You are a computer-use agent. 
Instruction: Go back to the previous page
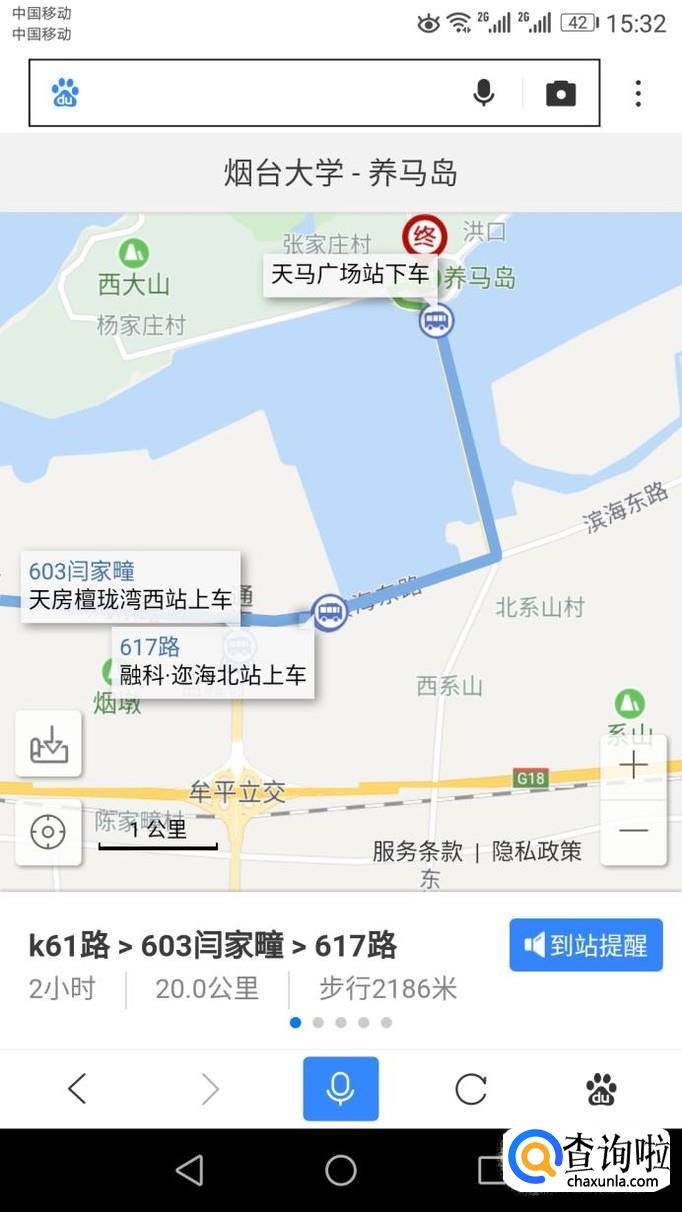click(77, 1089)
